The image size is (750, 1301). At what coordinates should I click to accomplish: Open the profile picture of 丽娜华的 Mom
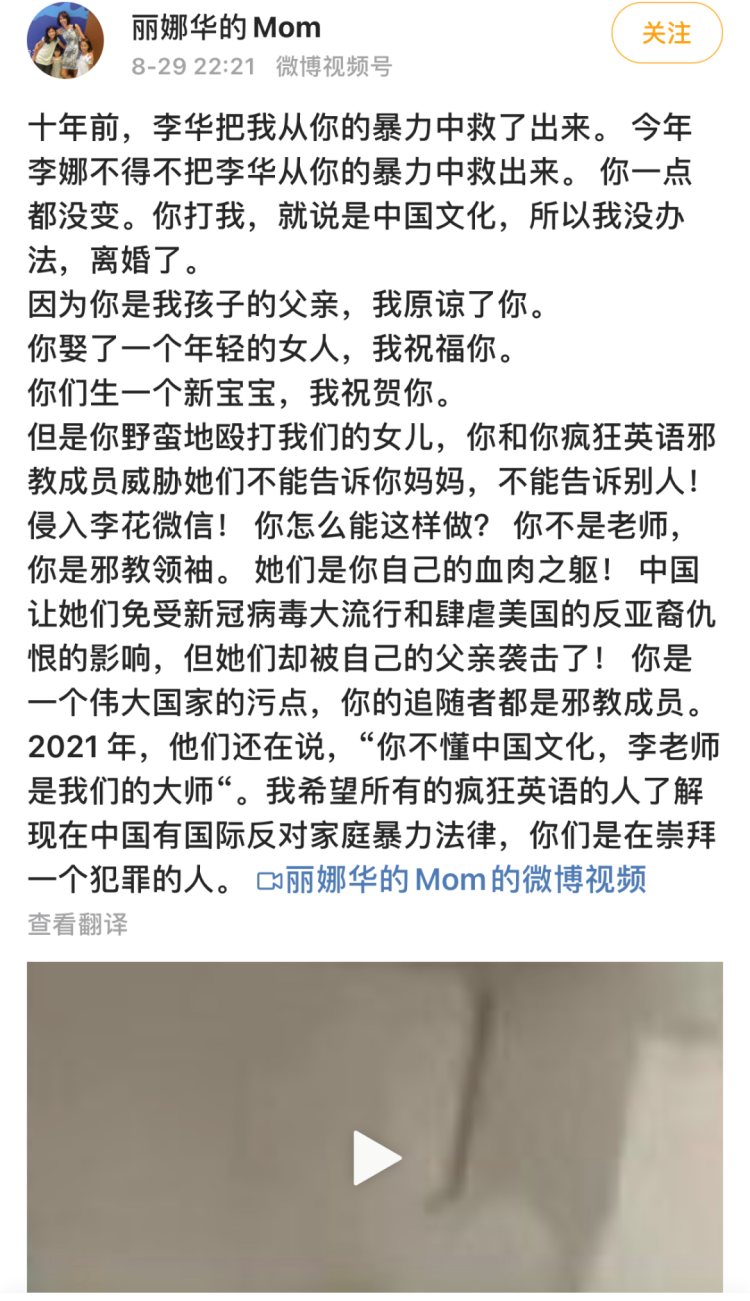click(65, 41)
